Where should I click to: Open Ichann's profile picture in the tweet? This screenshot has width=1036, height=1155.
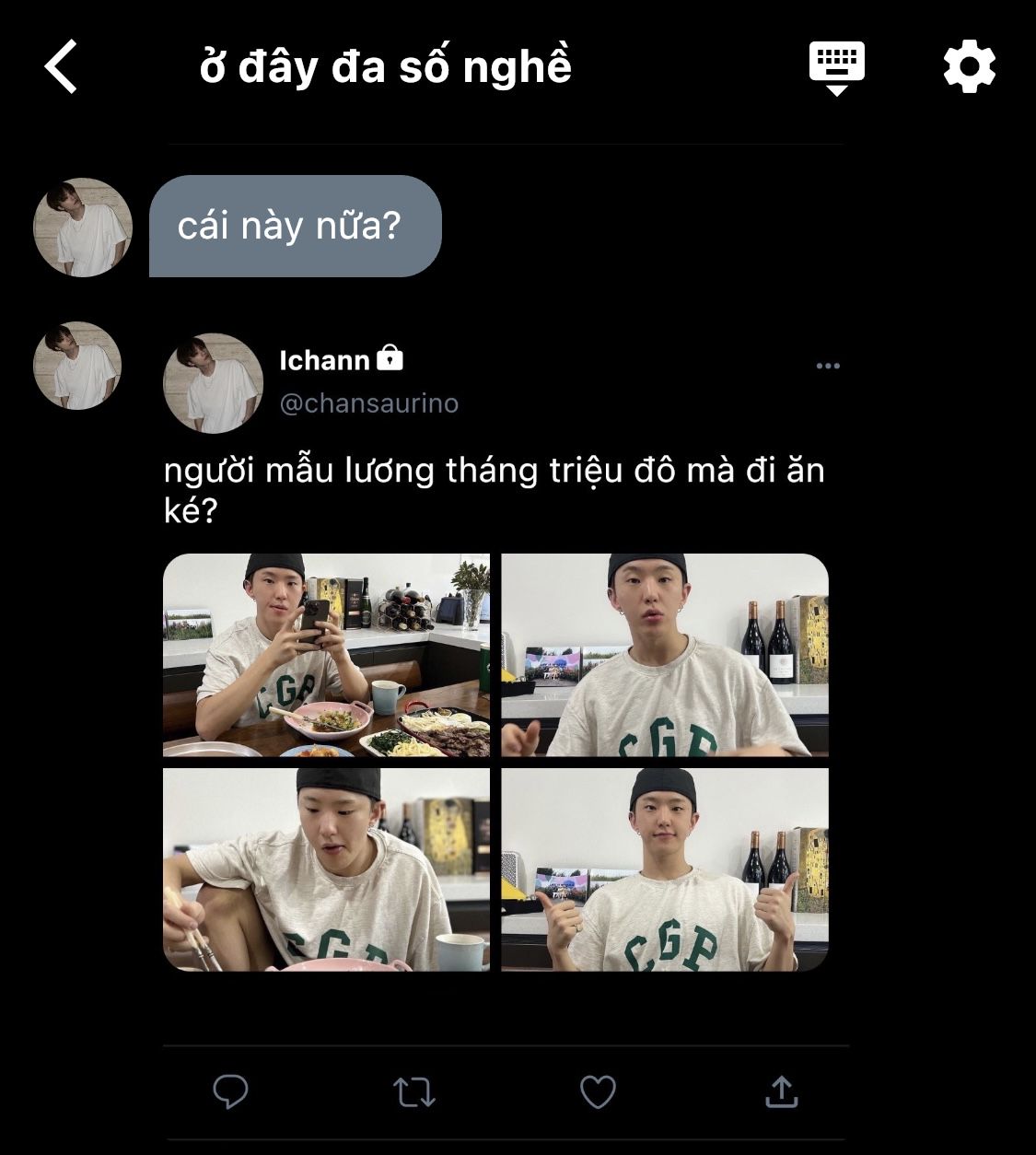click(213, 383)
